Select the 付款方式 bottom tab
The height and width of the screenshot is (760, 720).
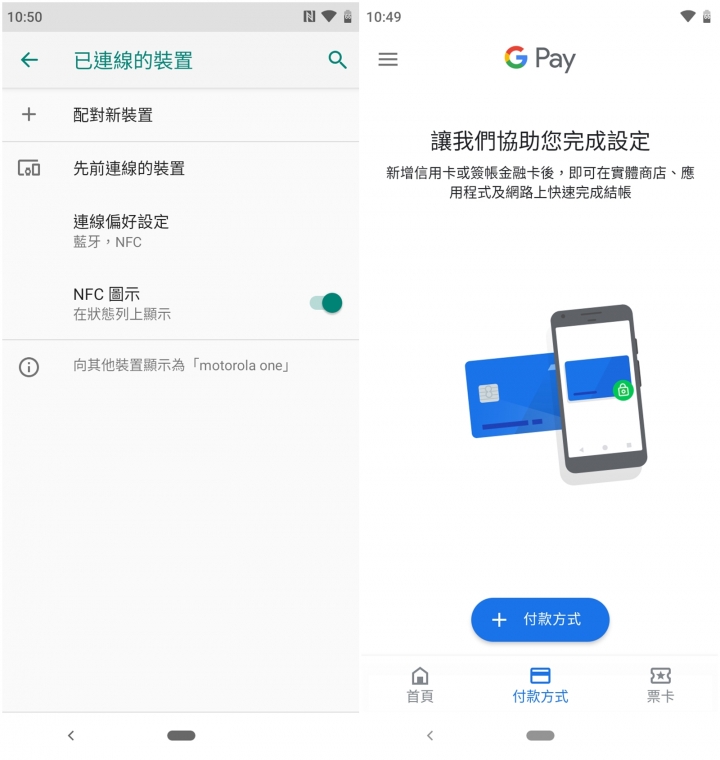(x=540, y=685)
